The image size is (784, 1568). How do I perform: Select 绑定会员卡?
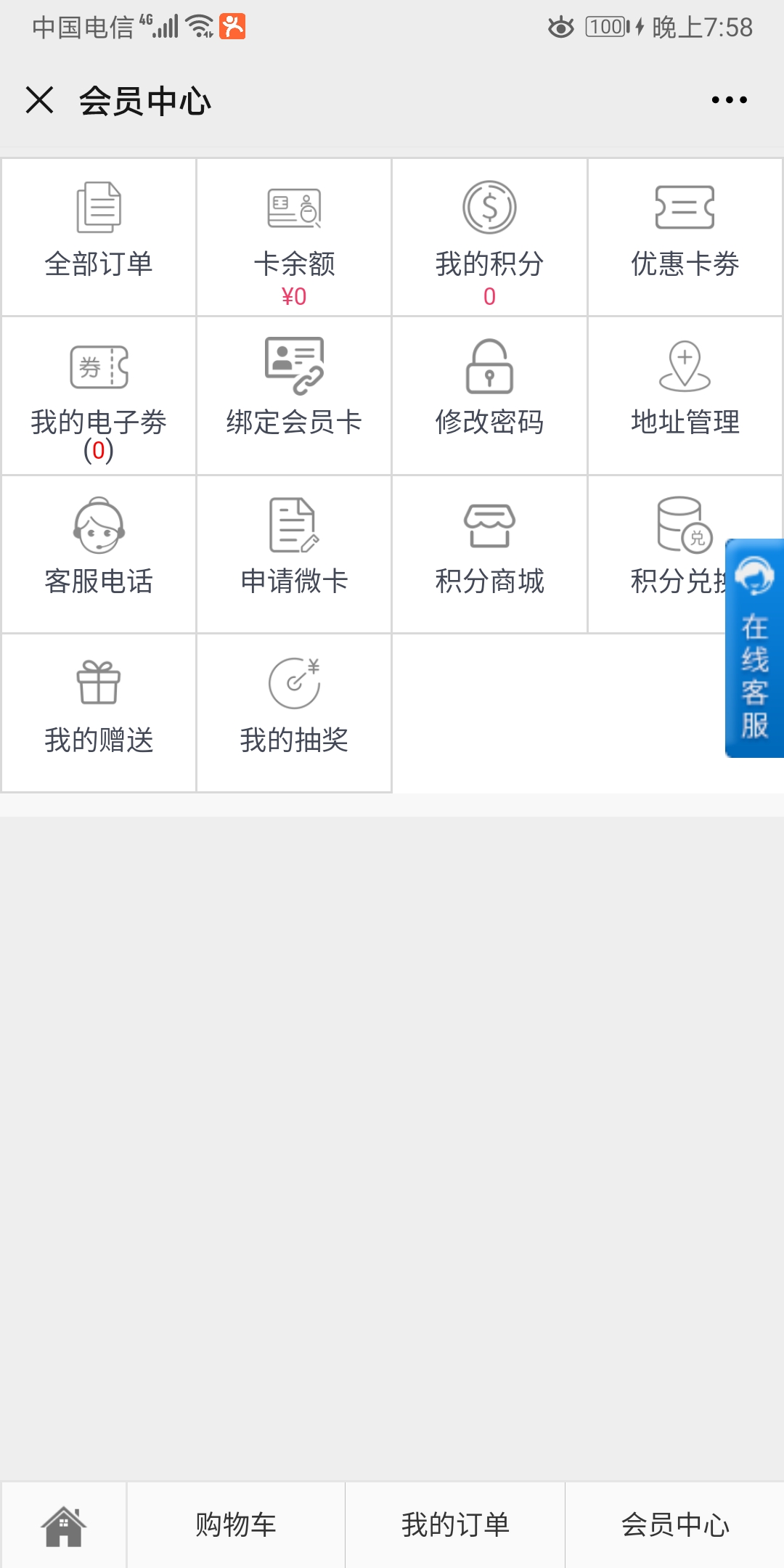point(294,396)
